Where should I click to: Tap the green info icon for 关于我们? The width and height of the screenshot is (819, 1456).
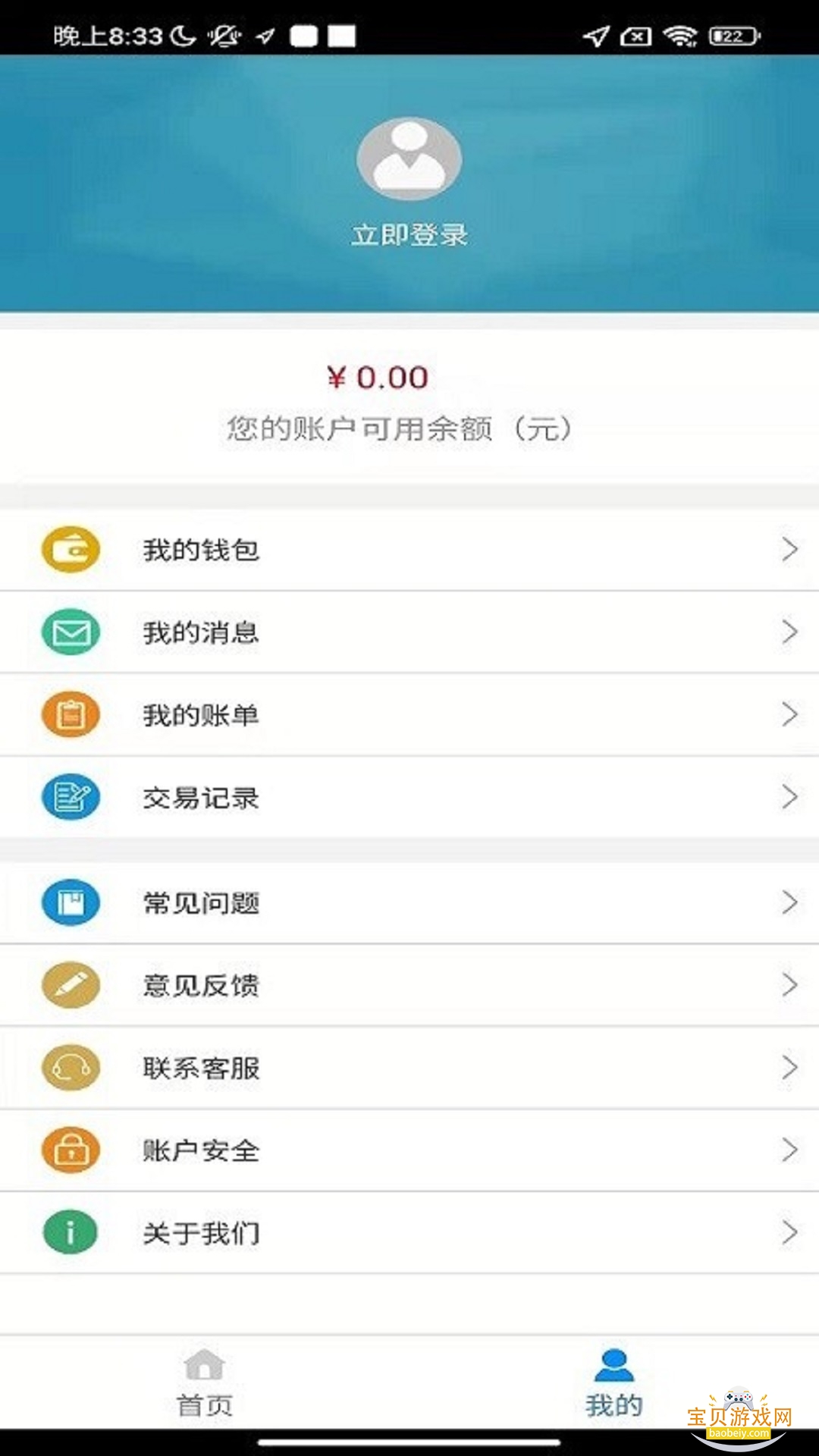(70, 1233)
